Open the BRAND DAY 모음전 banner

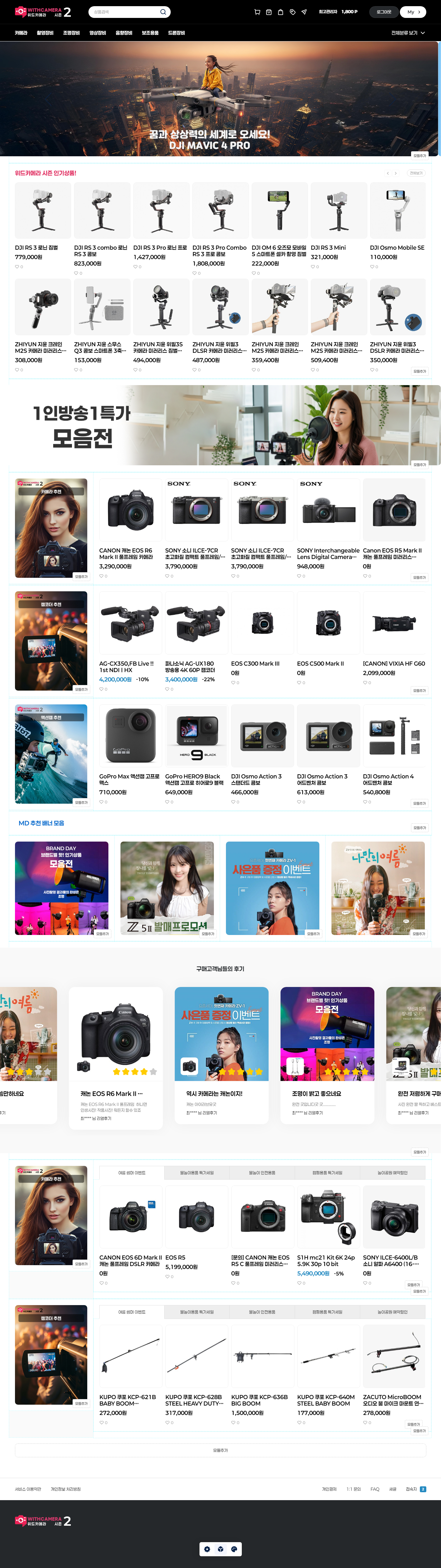coord(61,887)
